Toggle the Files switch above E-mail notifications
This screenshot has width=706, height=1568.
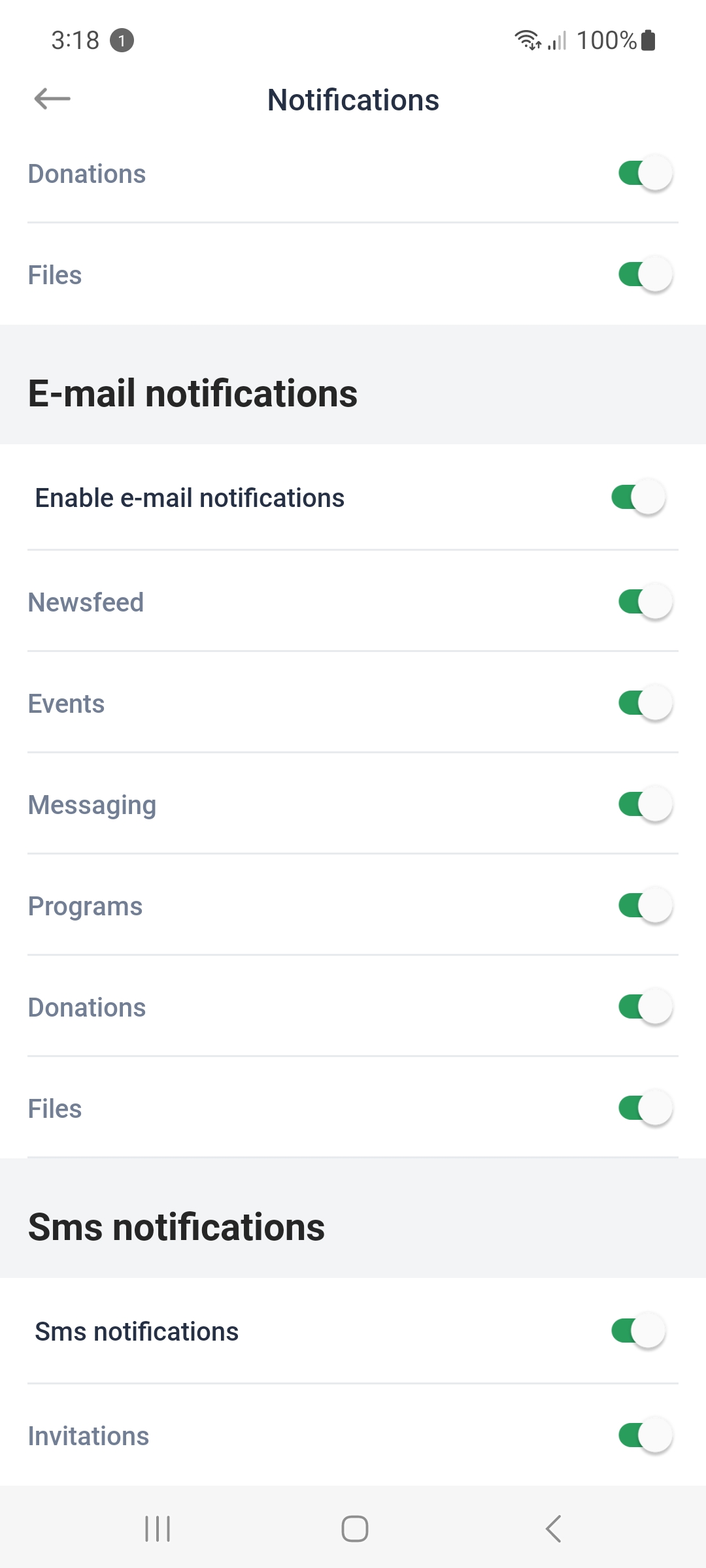click(646, 275)
